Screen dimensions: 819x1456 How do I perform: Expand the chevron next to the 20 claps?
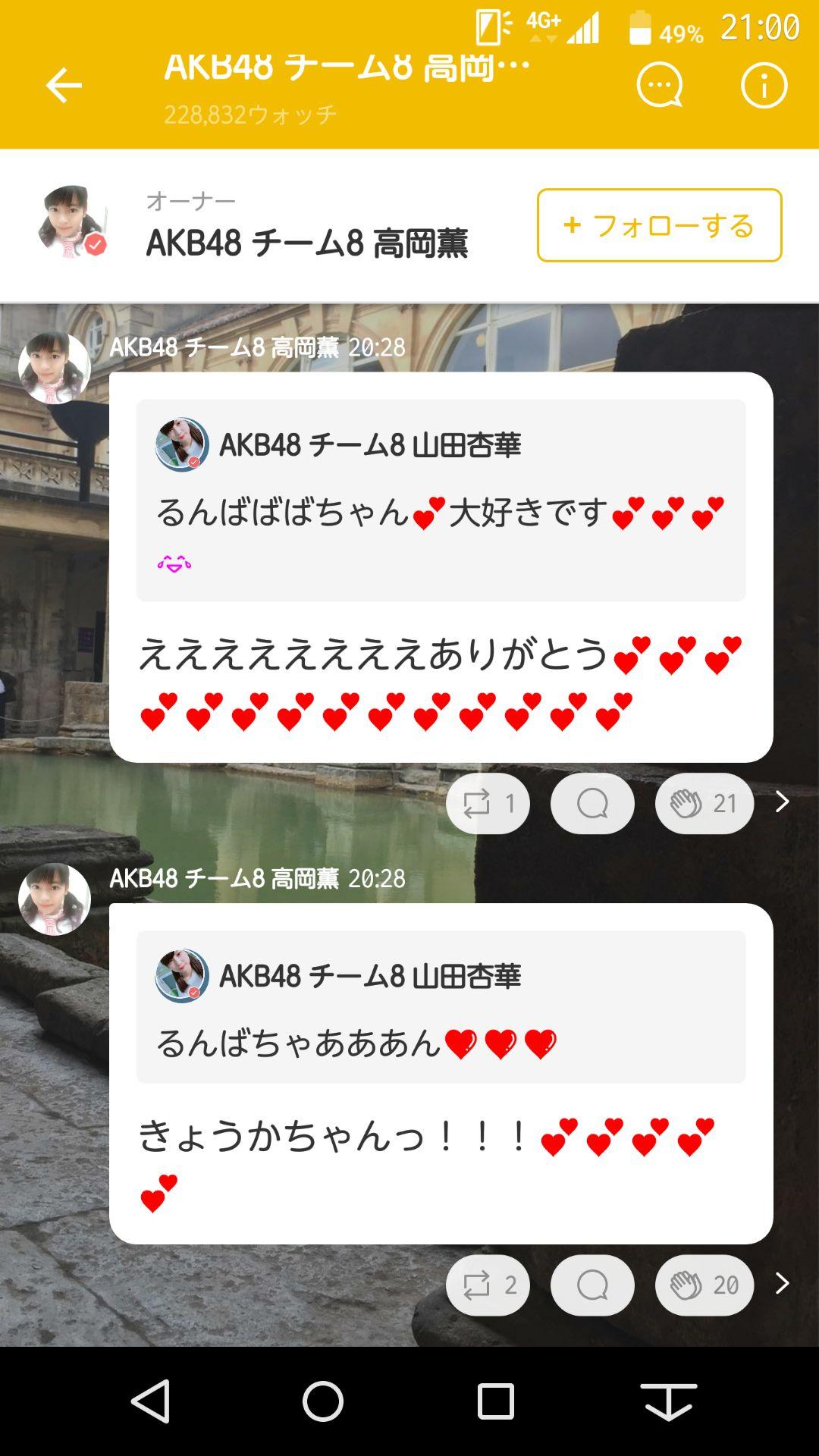click(783, 1283)
